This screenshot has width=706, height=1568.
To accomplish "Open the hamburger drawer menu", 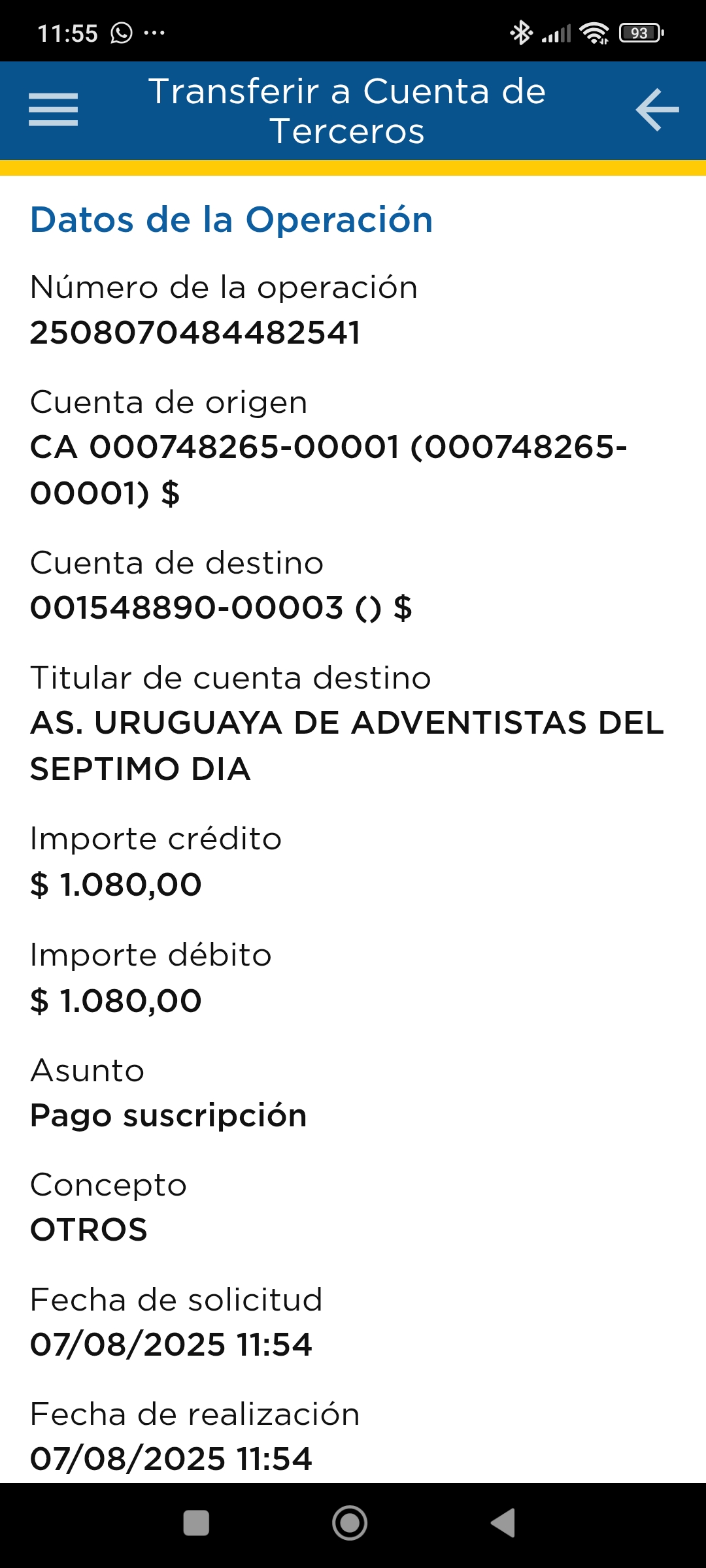I will click(x=54, y=109).
